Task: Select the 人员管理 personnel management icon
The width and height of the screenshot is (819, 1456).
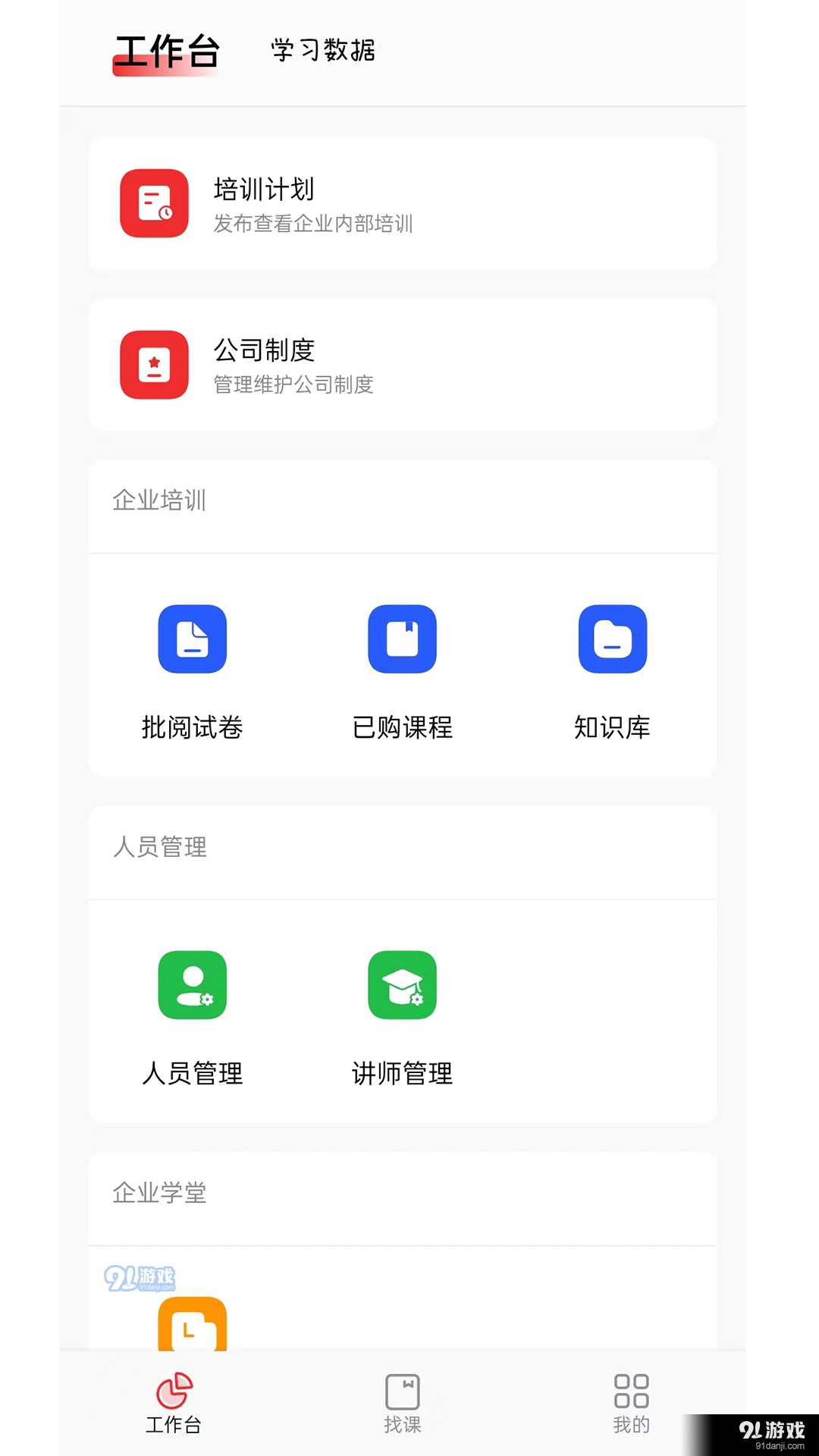Action: coord(192,984)
